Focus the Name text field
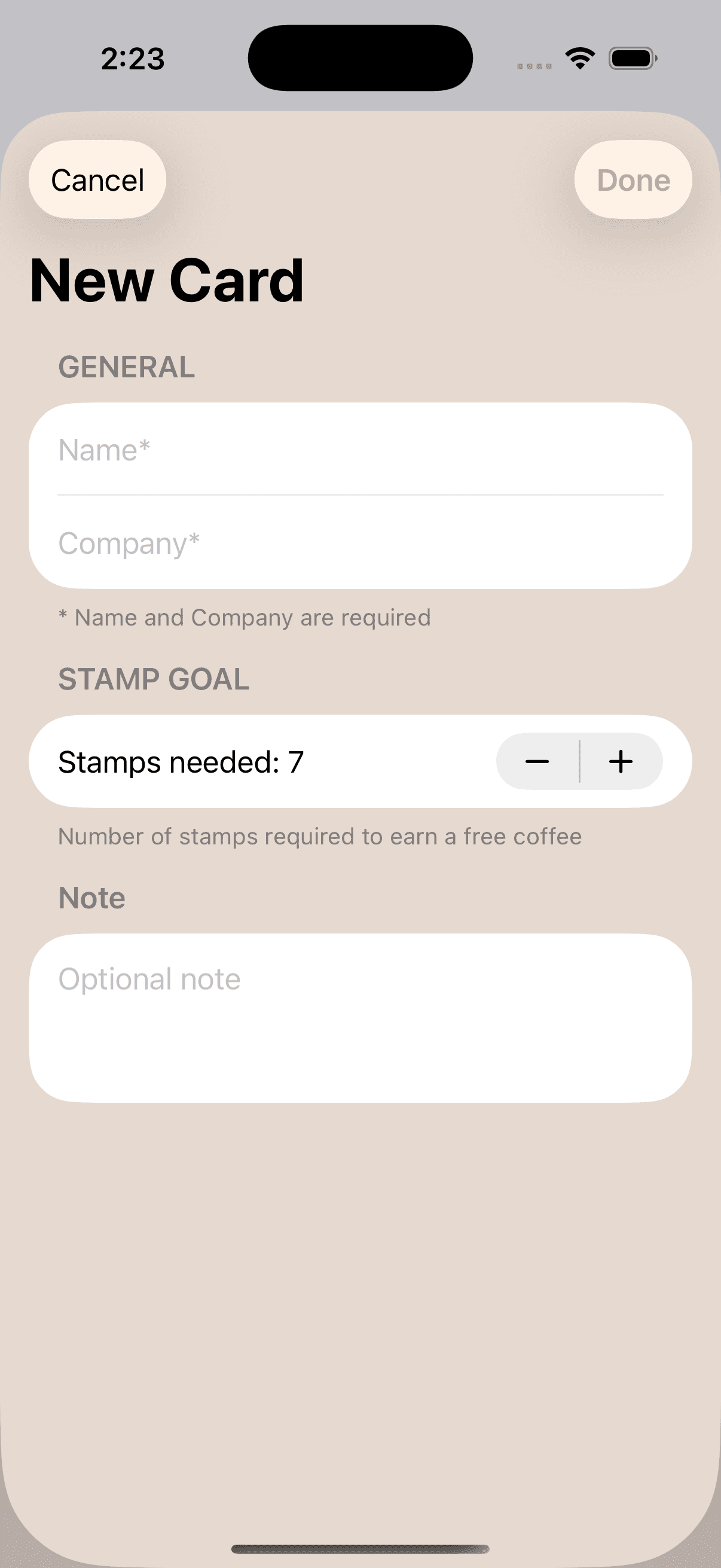721x1568 pixels. click(x=360, y=450)
